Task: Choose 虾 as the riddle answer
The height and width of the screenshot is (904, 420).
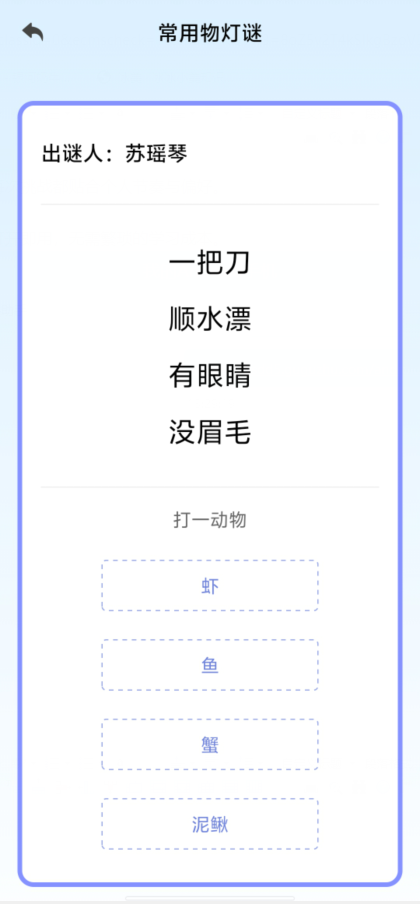Action: tap(210, 586)
